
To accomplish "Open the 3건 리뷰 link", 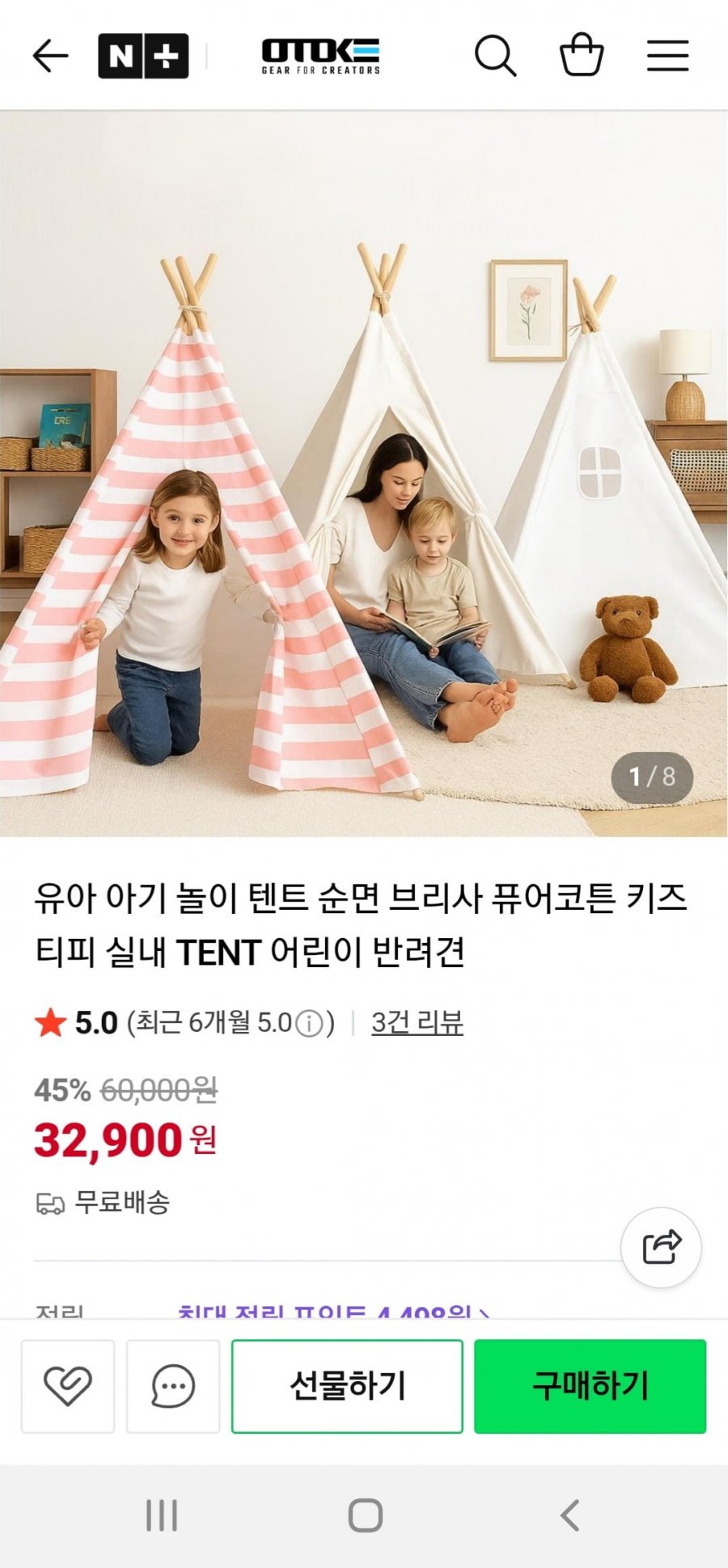I will click(x=417, y=1023).
